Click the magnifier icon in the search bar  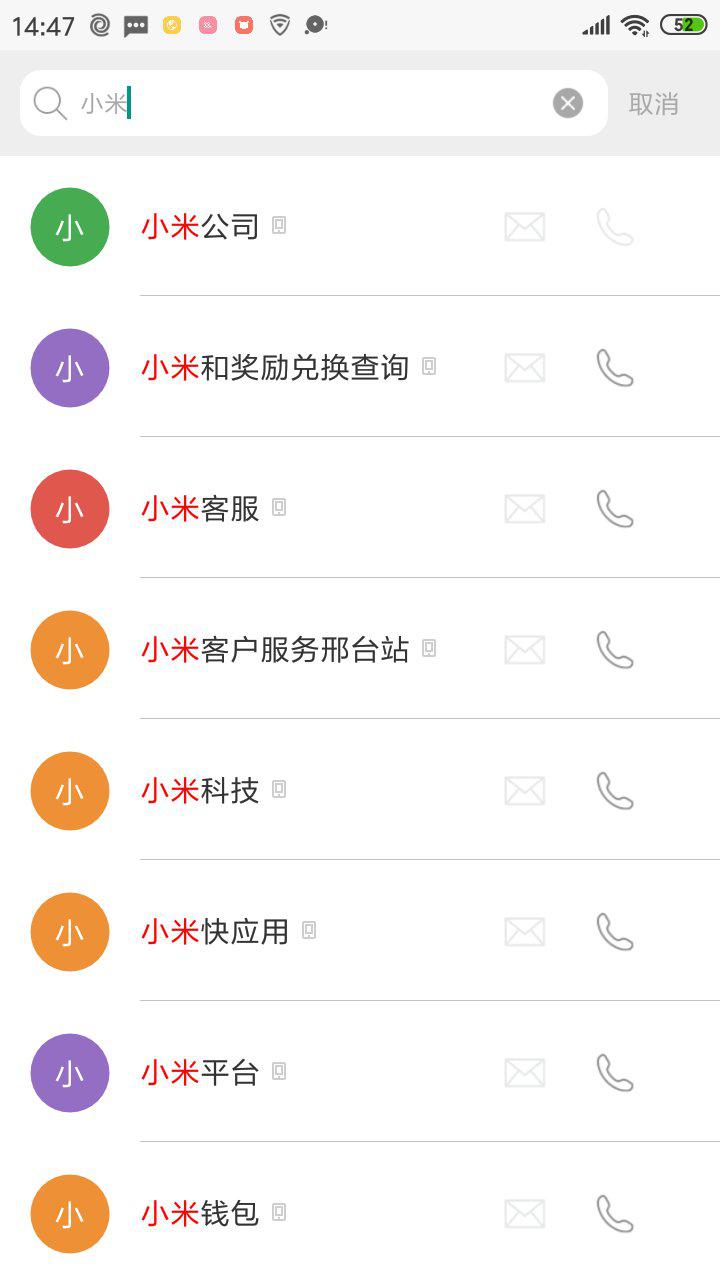[x=49, y=102]
